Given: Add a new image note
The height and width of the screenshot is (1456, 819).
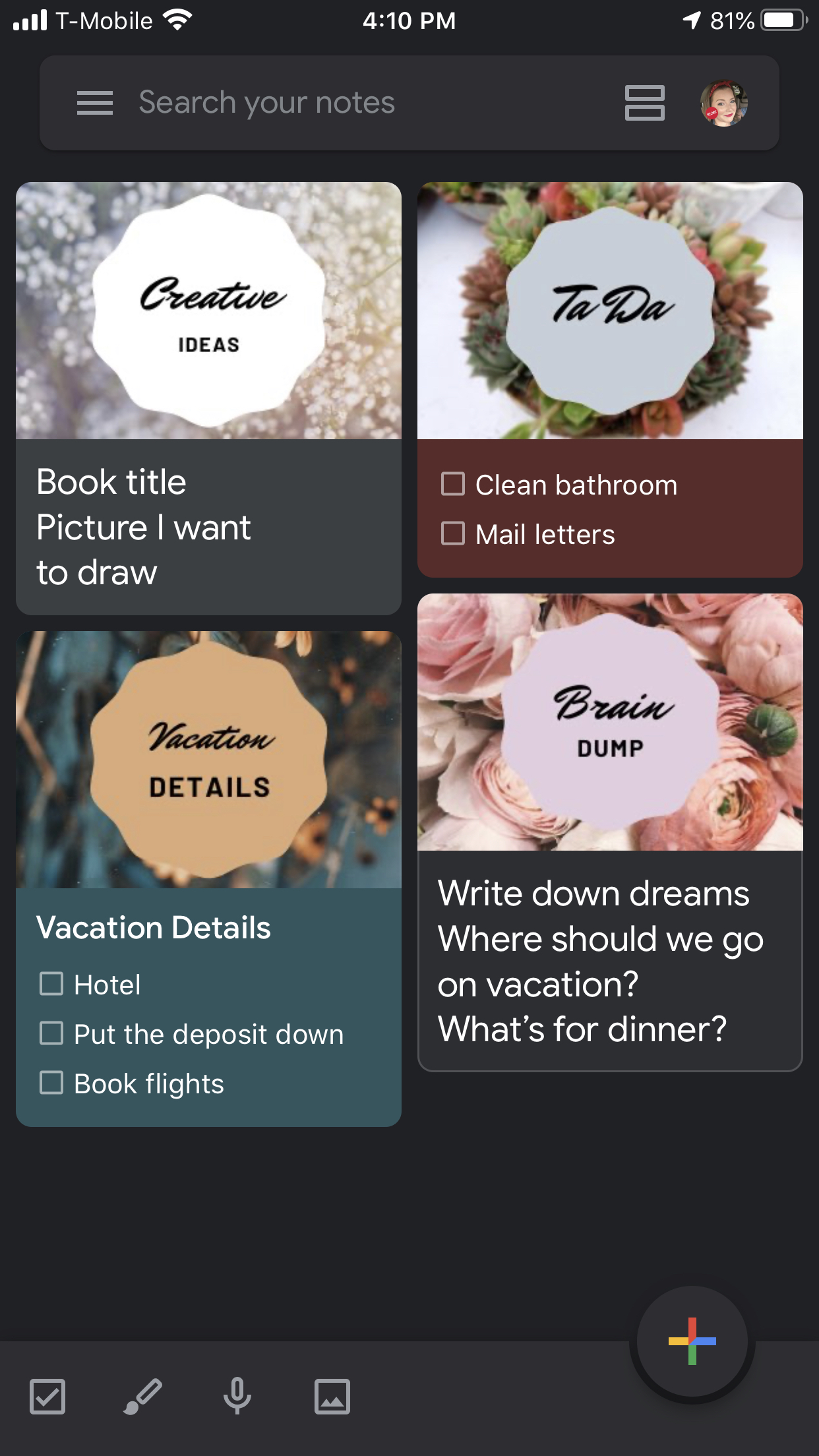Looking at the screenshot, I should pyautogui.click(x=332, y=1396).
